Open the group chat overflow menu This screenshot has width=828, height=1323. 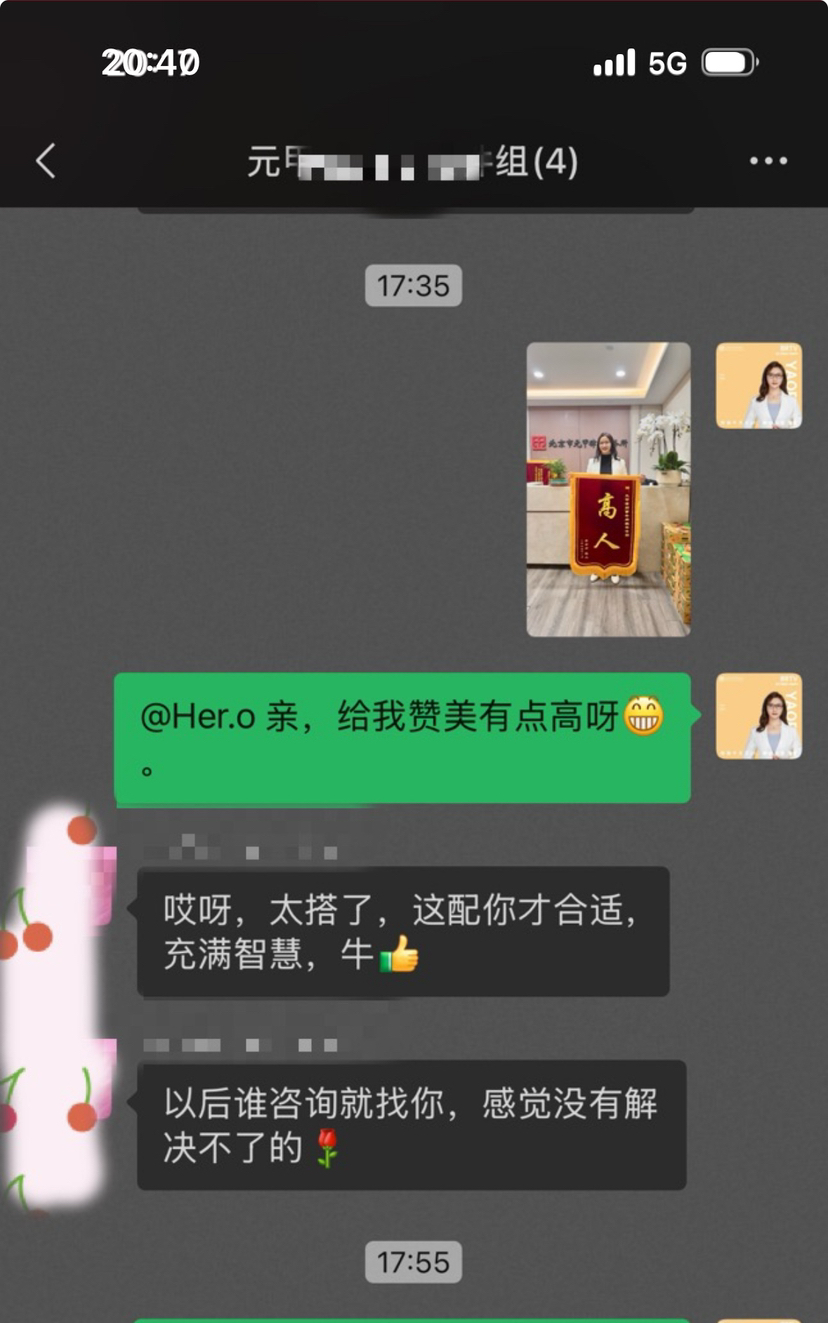pyautogui.click(x=768, y=161)
